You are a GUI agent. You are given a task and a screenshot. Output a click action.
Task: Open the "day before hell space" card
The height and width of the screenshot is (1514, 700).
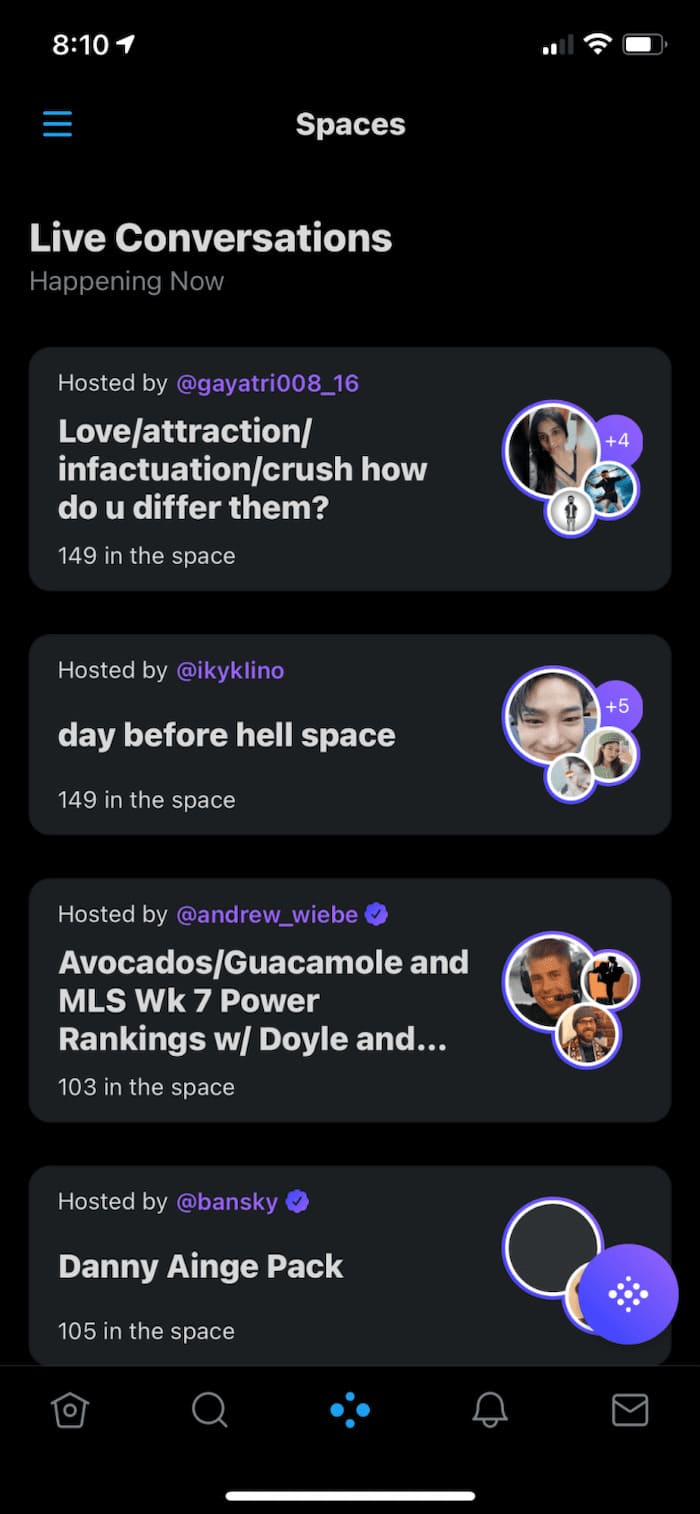pyautogui.click(x=227, y=735)
